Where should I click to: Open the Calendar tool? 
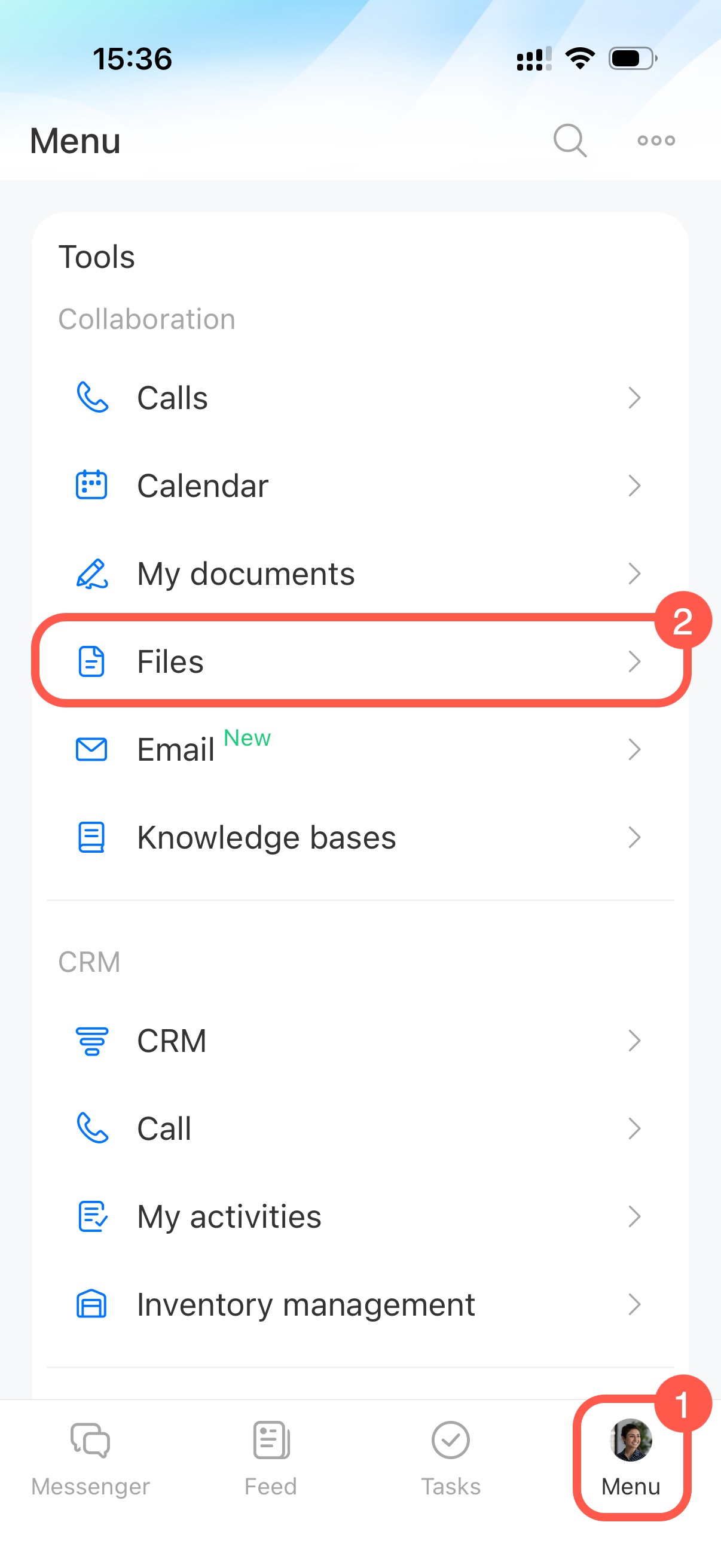tap(359, 486)
